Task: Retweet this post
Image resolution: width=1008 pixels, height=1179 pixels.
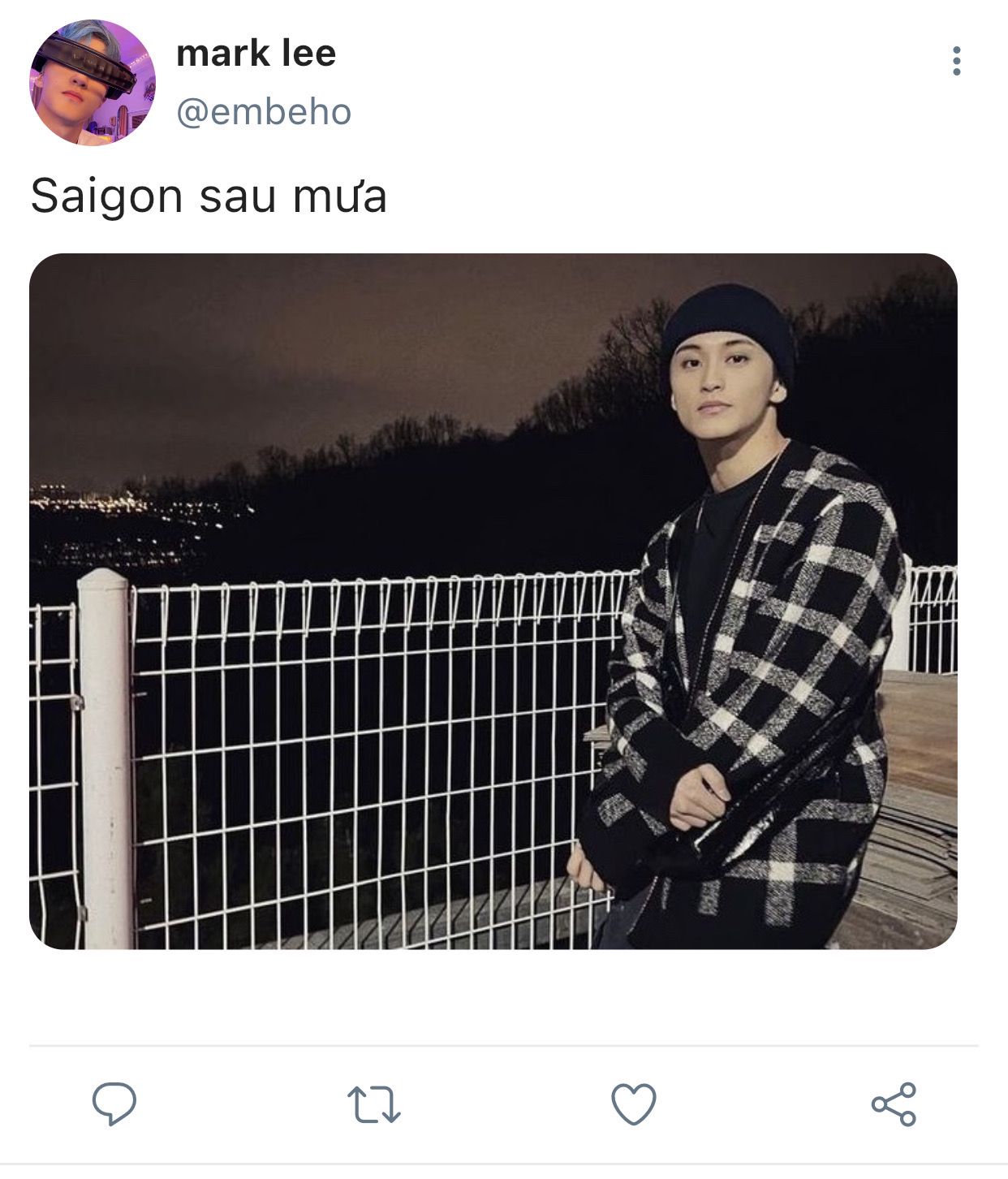Action: click(374, 1104)
